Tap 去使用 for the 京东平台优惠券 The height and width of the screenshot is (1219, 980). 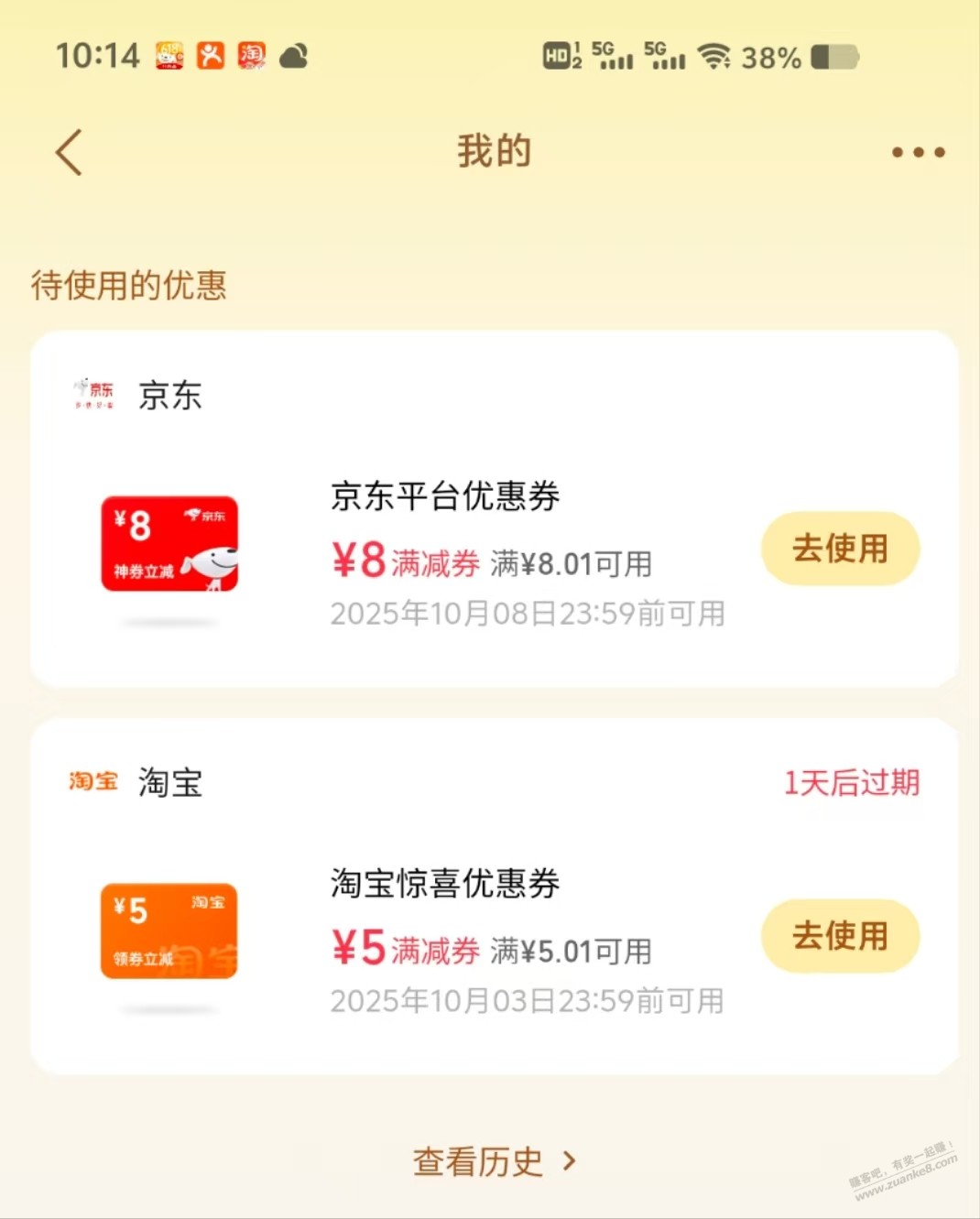840,549
